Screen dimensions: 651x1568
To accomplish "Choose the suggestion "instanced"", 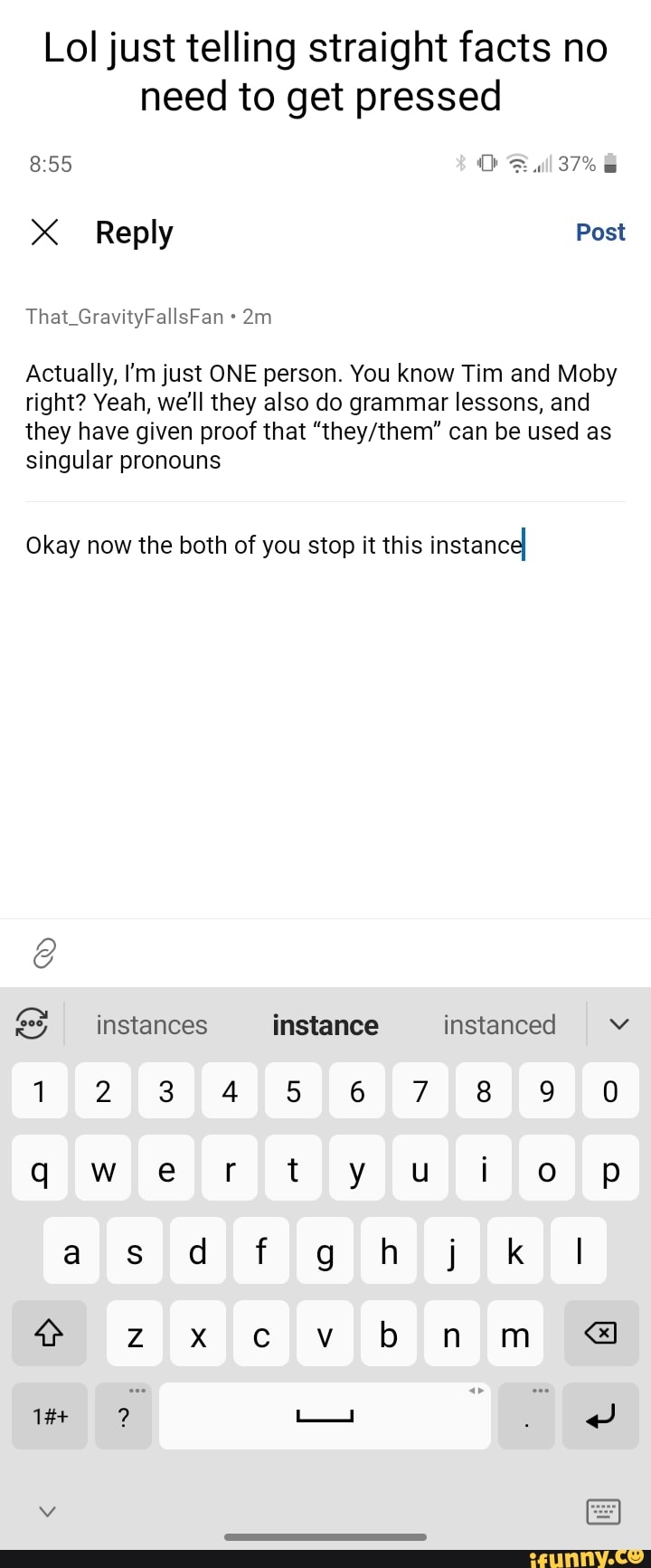I will [x=499, y=1025].
